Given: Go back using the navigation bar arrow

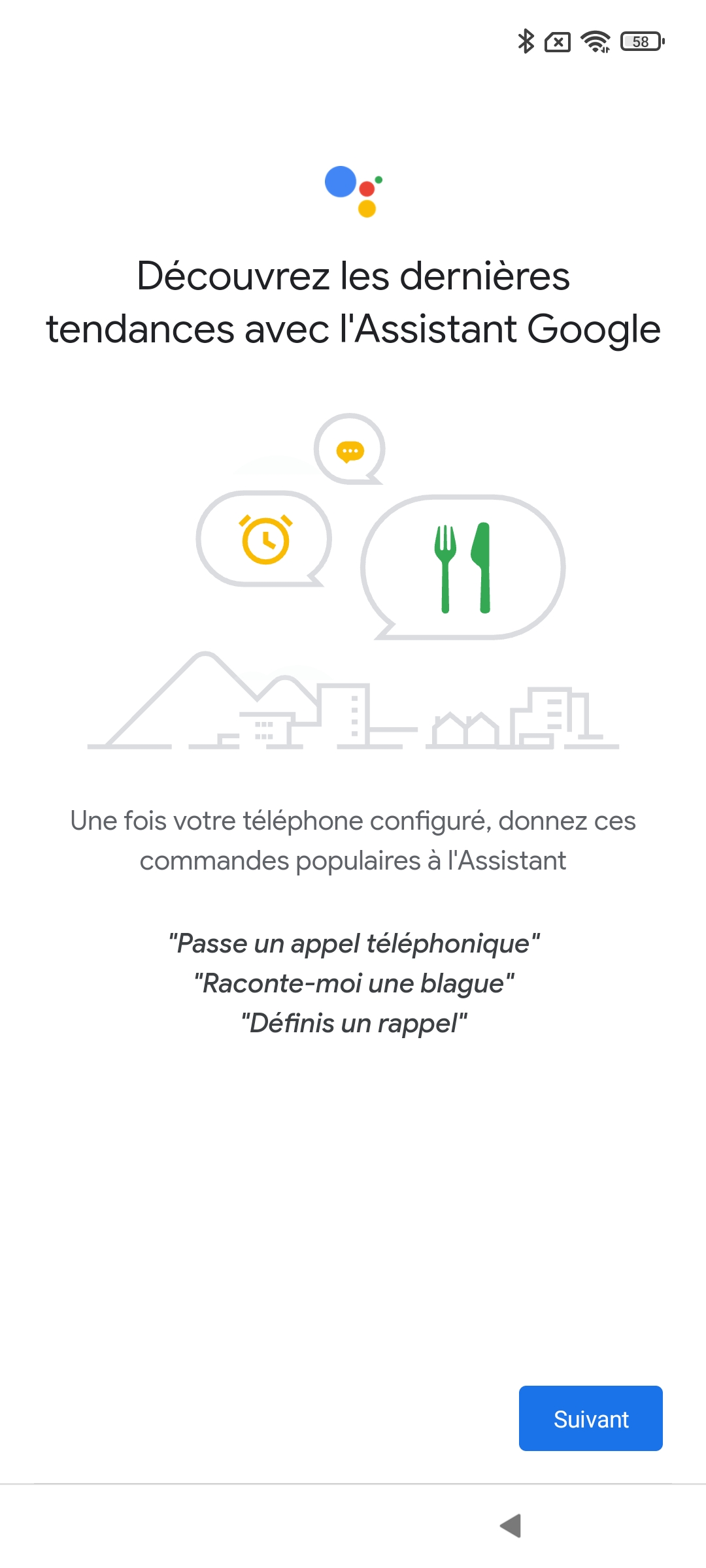Looking at the screenshot, I should [511, 1526].
